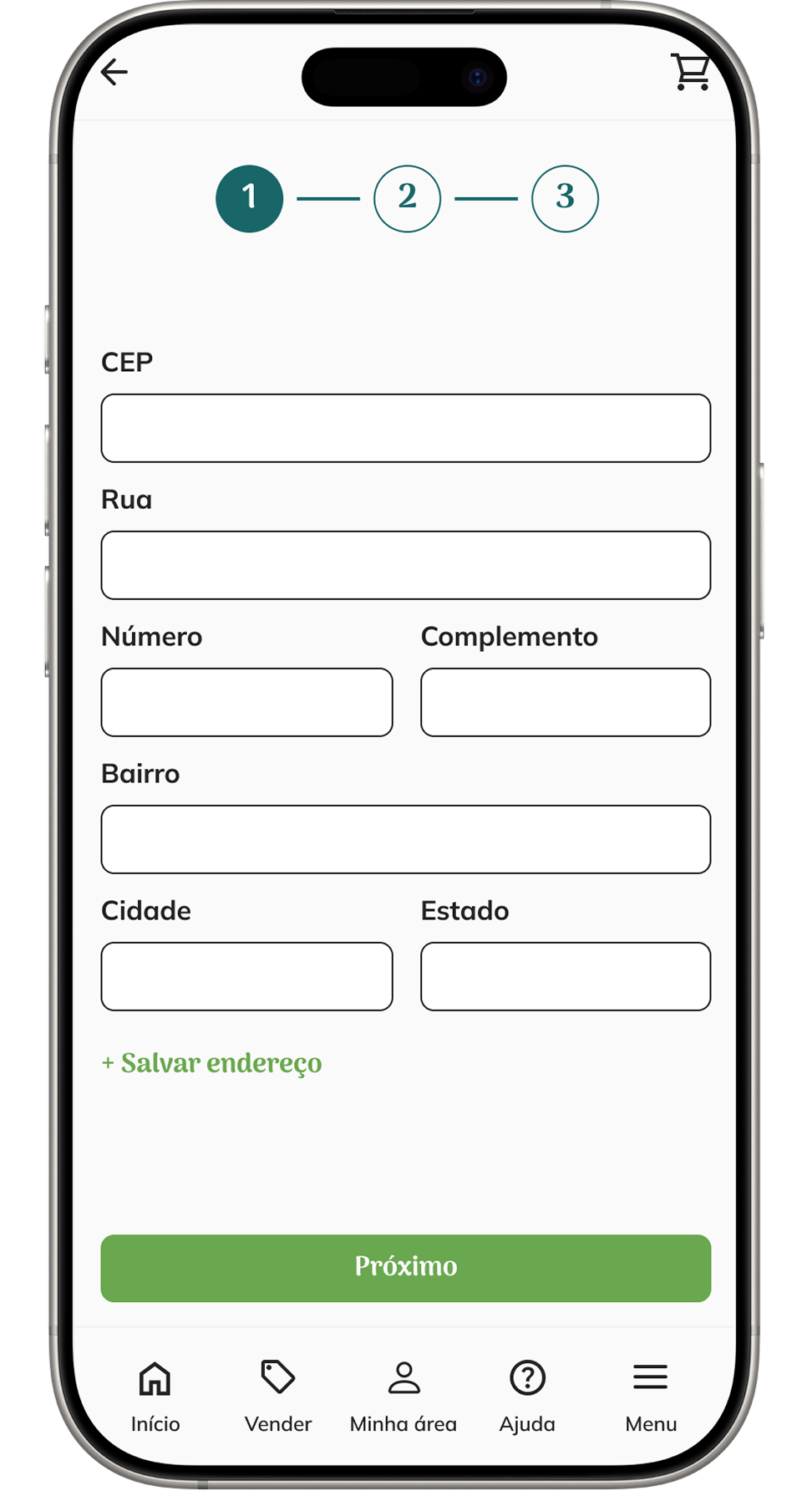Screen dimensions: 812x1491
Task: Open the shopping cart
Action: [x=691, y=72]
